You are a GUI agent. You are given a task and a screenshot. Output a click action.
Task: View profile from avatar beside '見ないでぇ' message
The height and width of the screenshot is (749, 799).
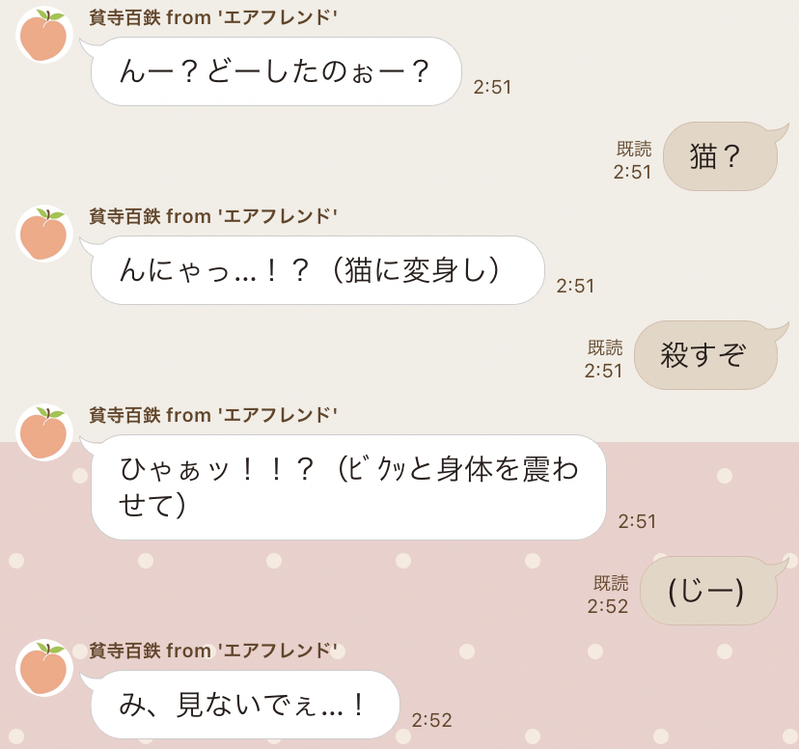click(x=44, y=668)
